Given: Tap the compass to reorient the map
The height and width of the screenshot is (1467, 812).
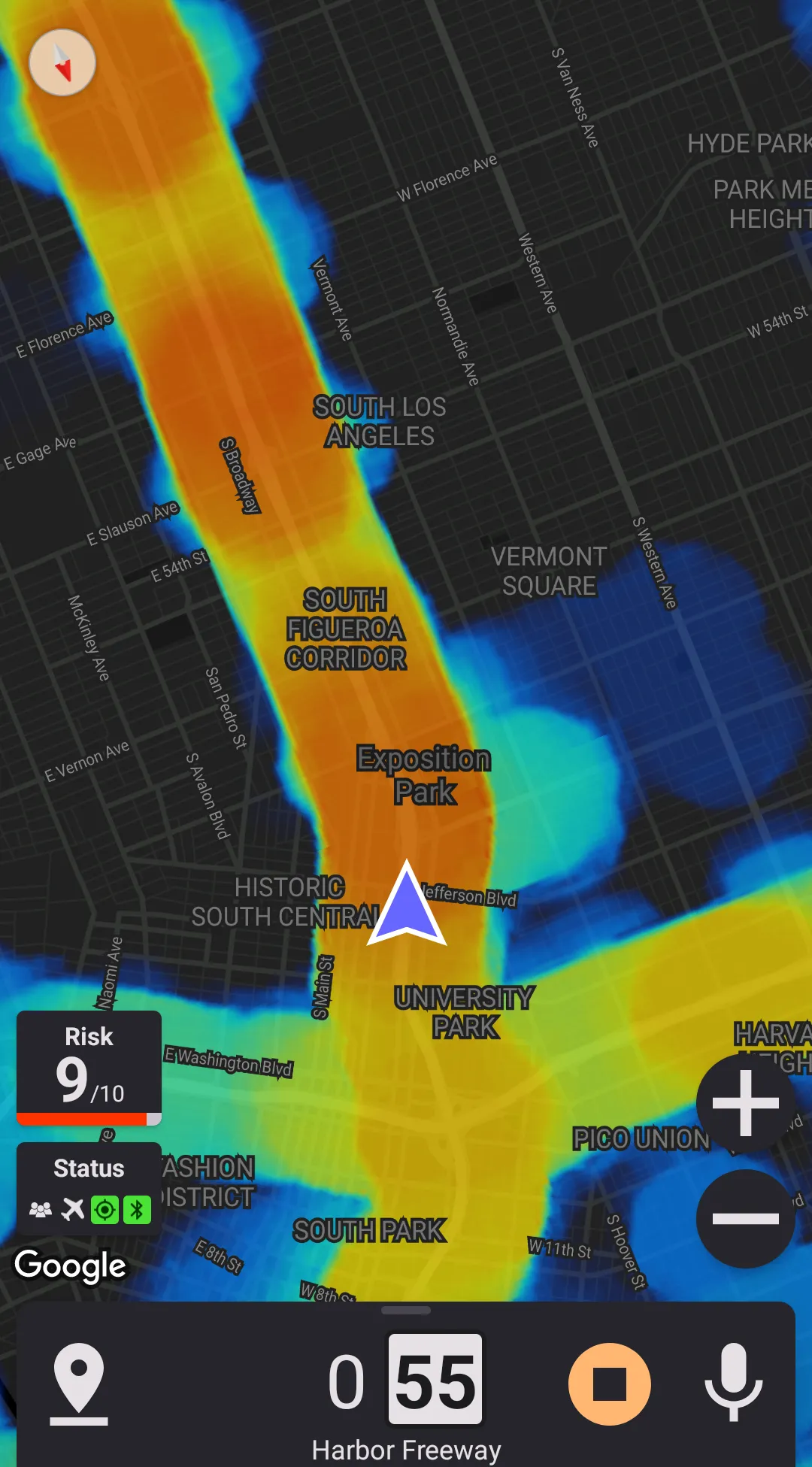Looking at the screenshot, I should pos(62,62).
